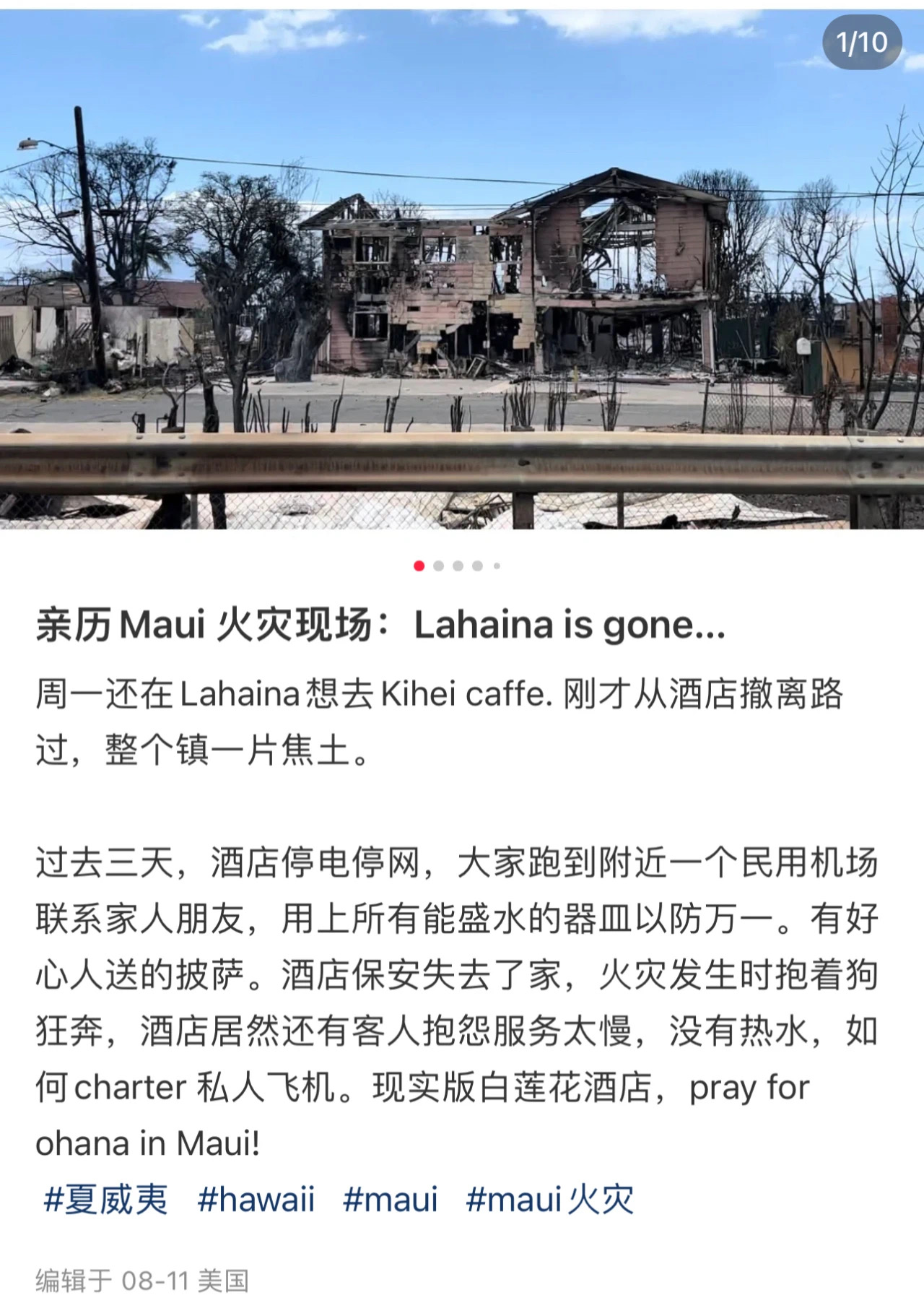This screenshot has height=1308, width=924.
Task: Open the #maui hashtag link
Action: (x=391, y=1200)
